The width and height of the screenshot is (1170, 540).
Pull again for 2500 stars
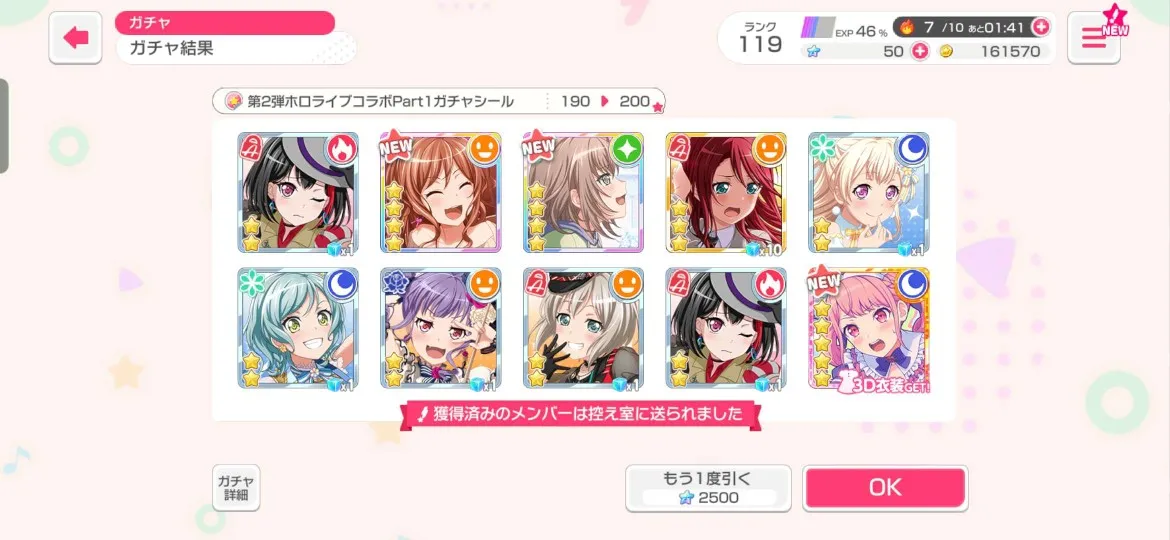coord(708,487)
